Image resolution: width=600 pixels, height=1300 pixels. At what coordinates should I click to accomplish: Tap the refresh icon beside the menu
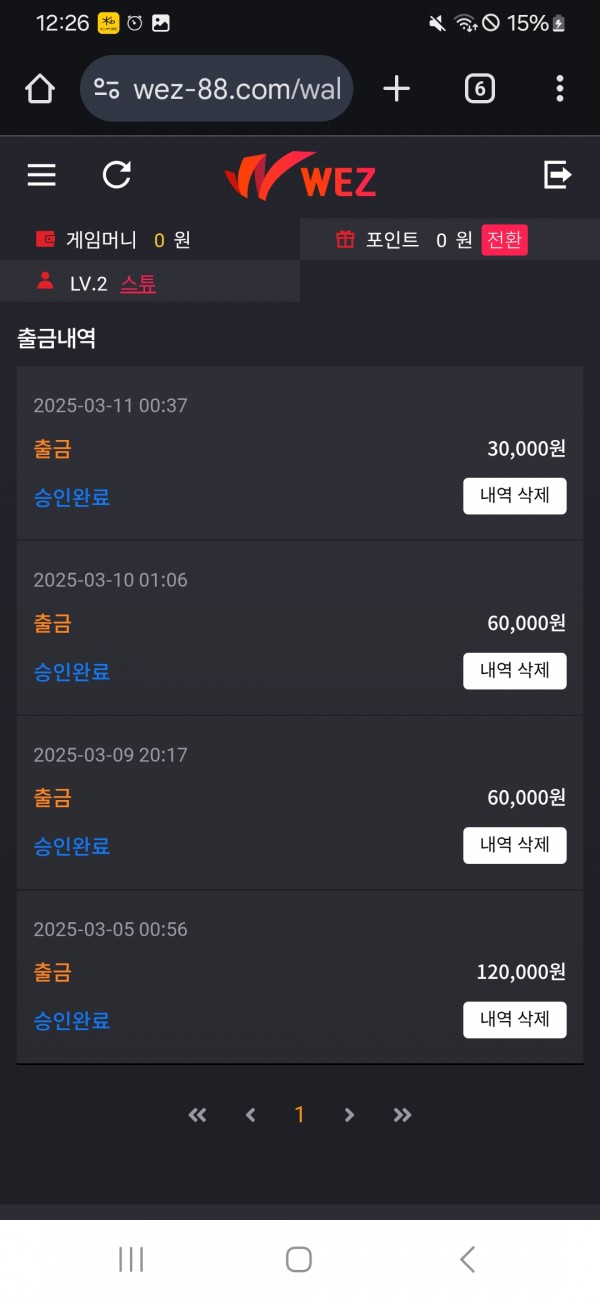click(117, 176)
